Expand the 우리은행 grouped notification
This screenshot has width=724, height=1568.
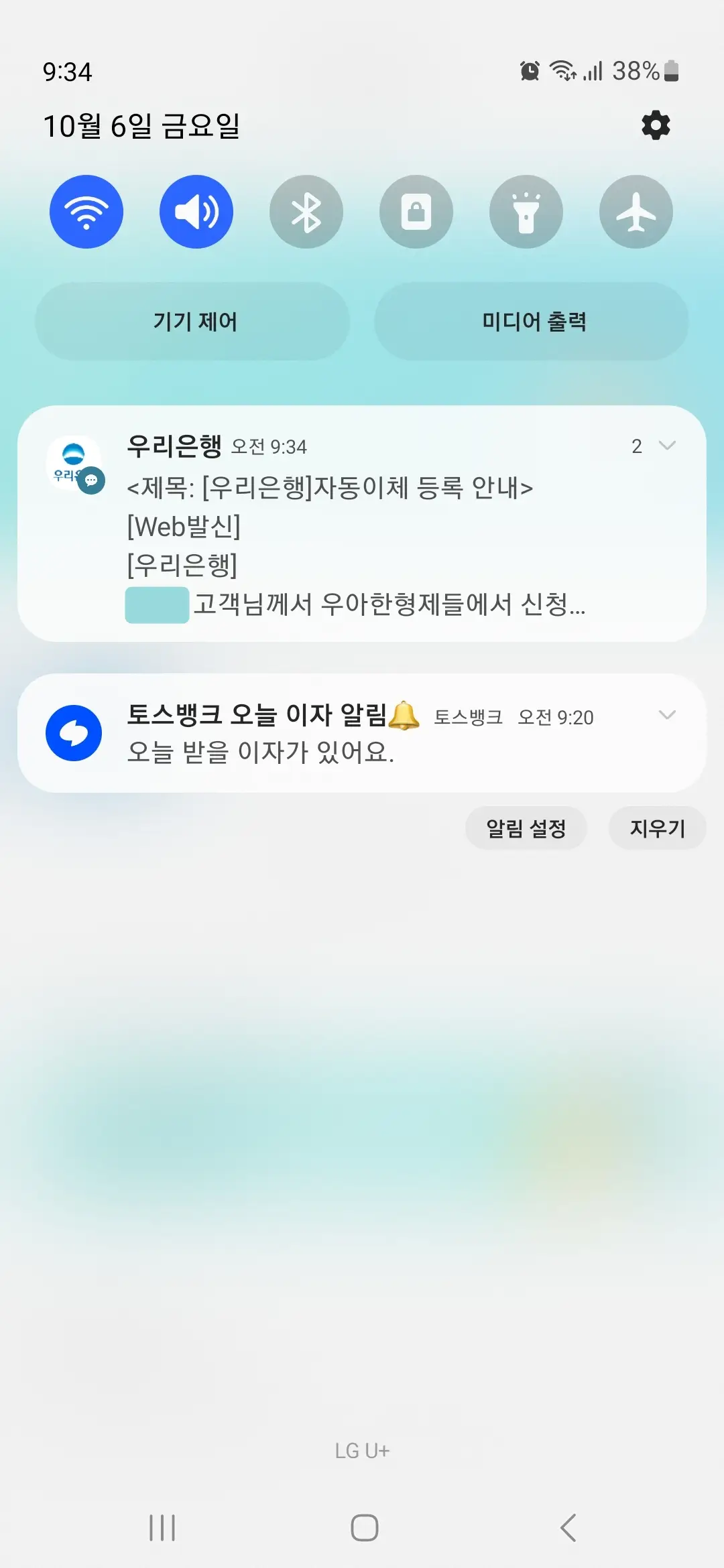pyautogui.click(x=666, y=446)
